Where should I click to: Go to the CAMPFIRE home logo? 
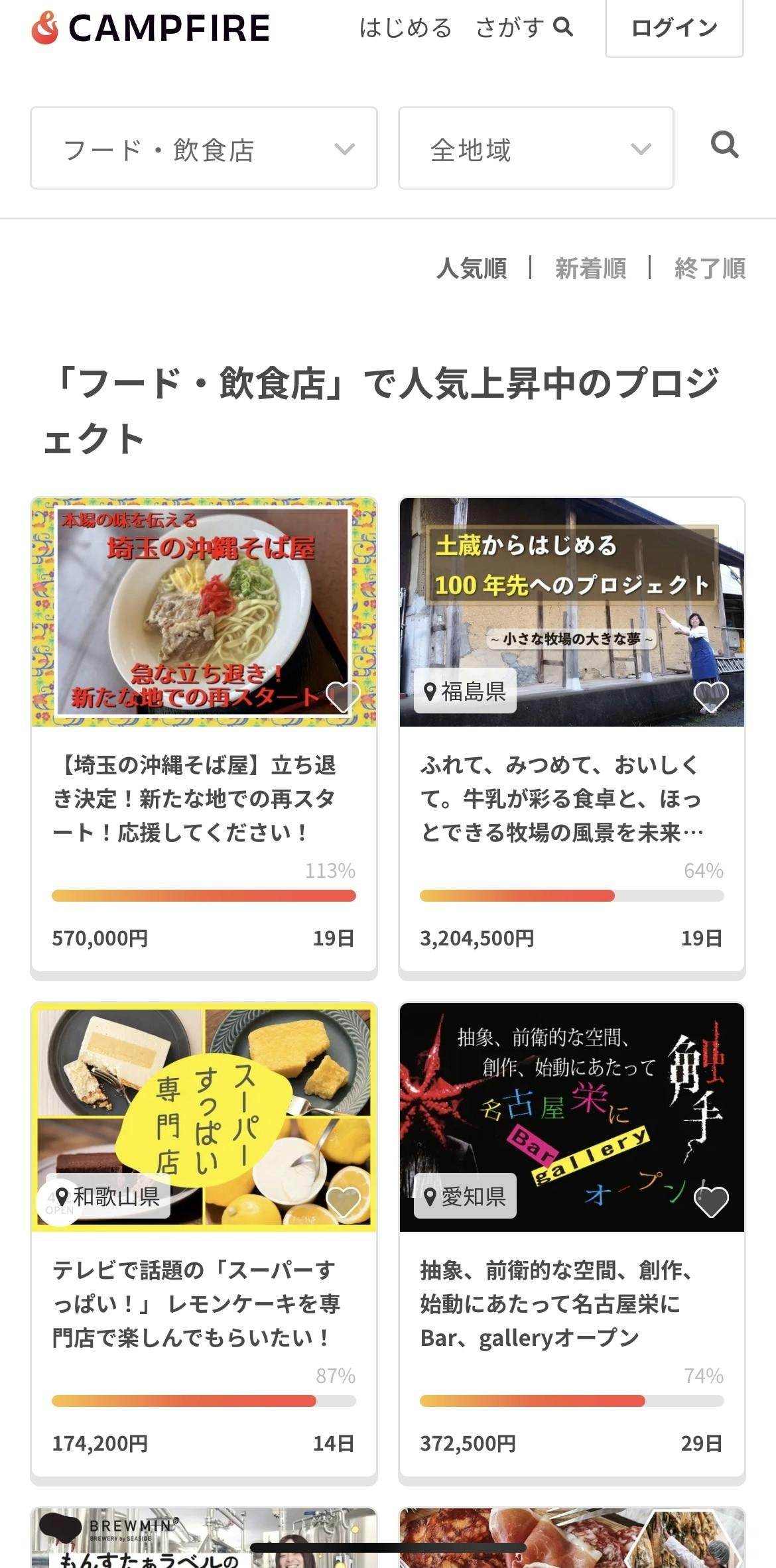pyautogui.click(x=151, y=28)
